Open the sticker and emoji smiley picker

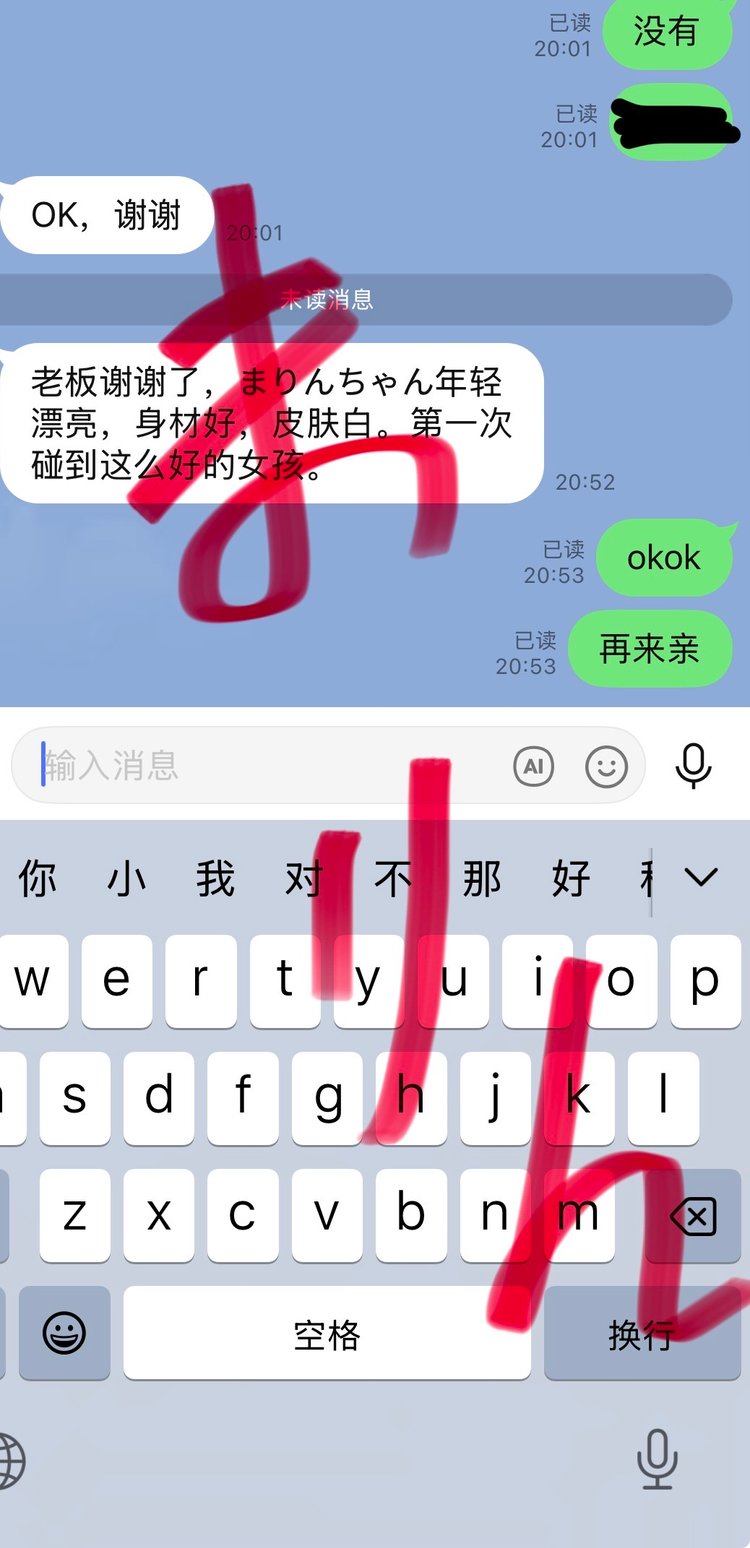(606, 767)
